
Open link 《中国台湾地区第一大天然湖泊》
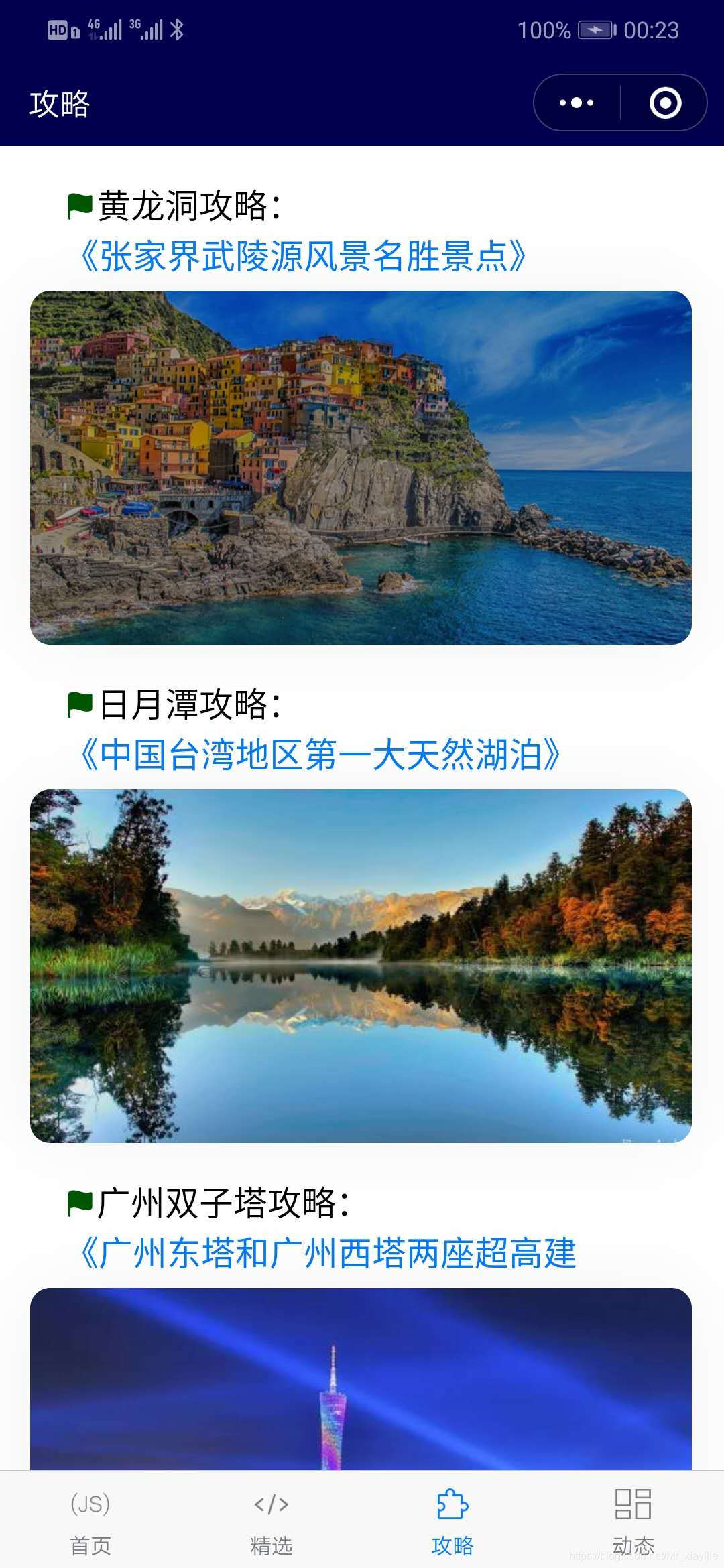coord(319,755)
